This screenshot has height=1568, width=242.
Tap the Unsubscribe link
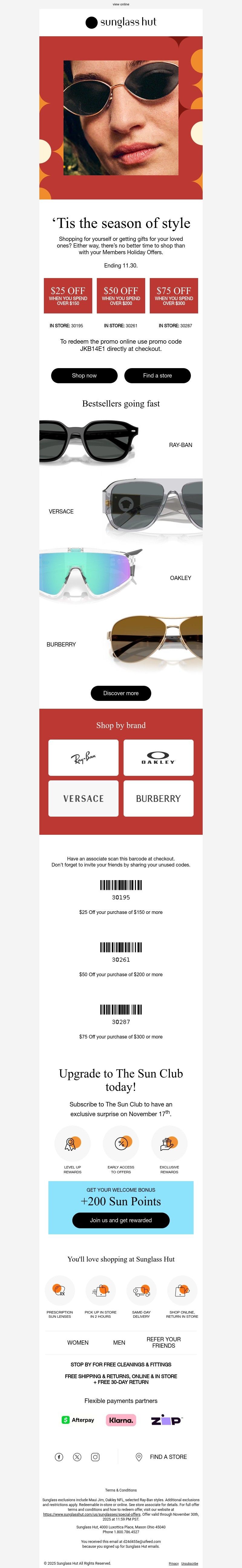click(190, 1563)
